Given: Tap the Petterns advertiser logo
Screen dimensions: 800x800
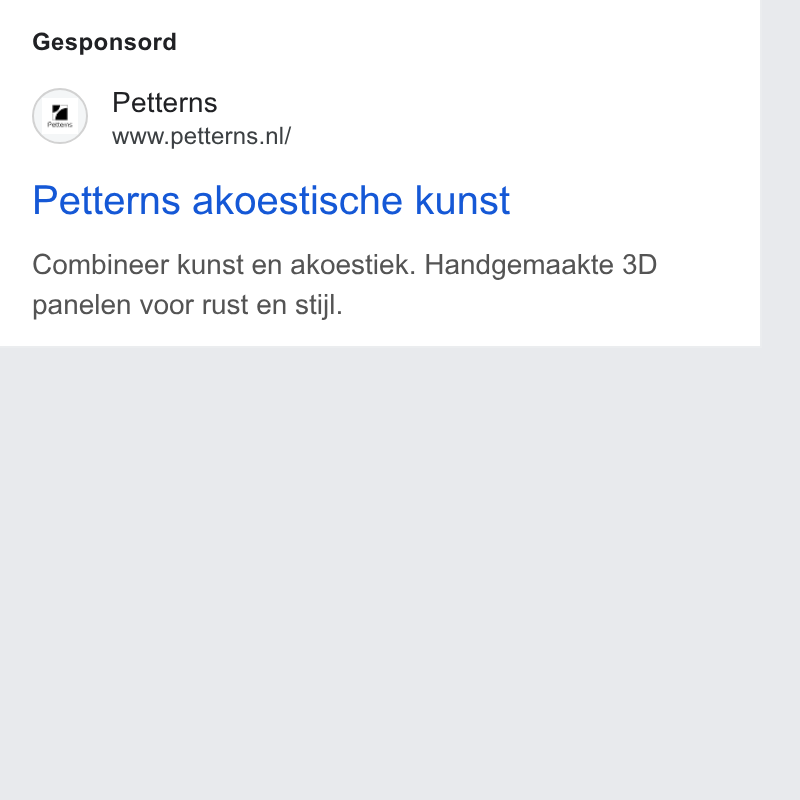Looking at the screenshot, I should coord(60,116).
